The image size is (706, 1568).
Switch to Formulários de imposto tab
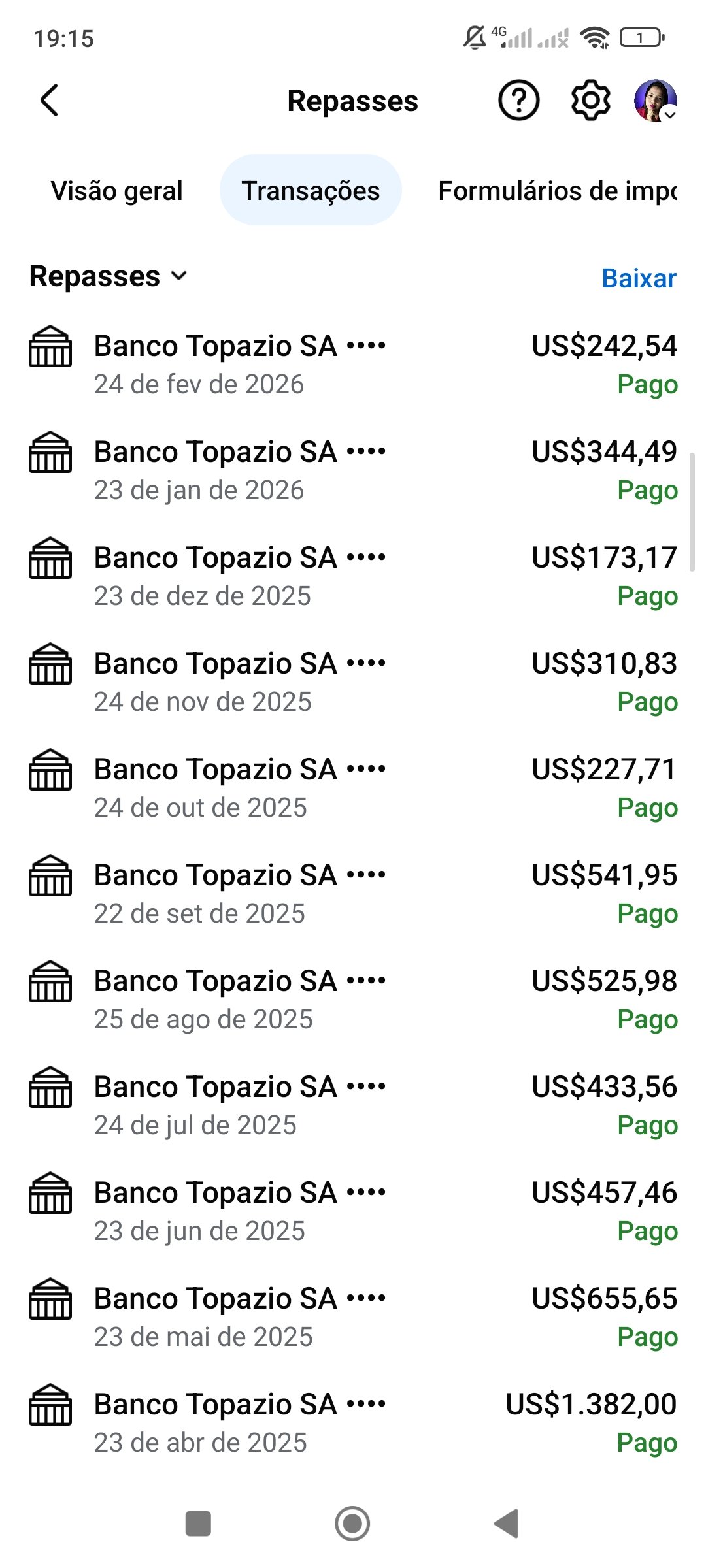pyautogui.click(x=557, y=191)
